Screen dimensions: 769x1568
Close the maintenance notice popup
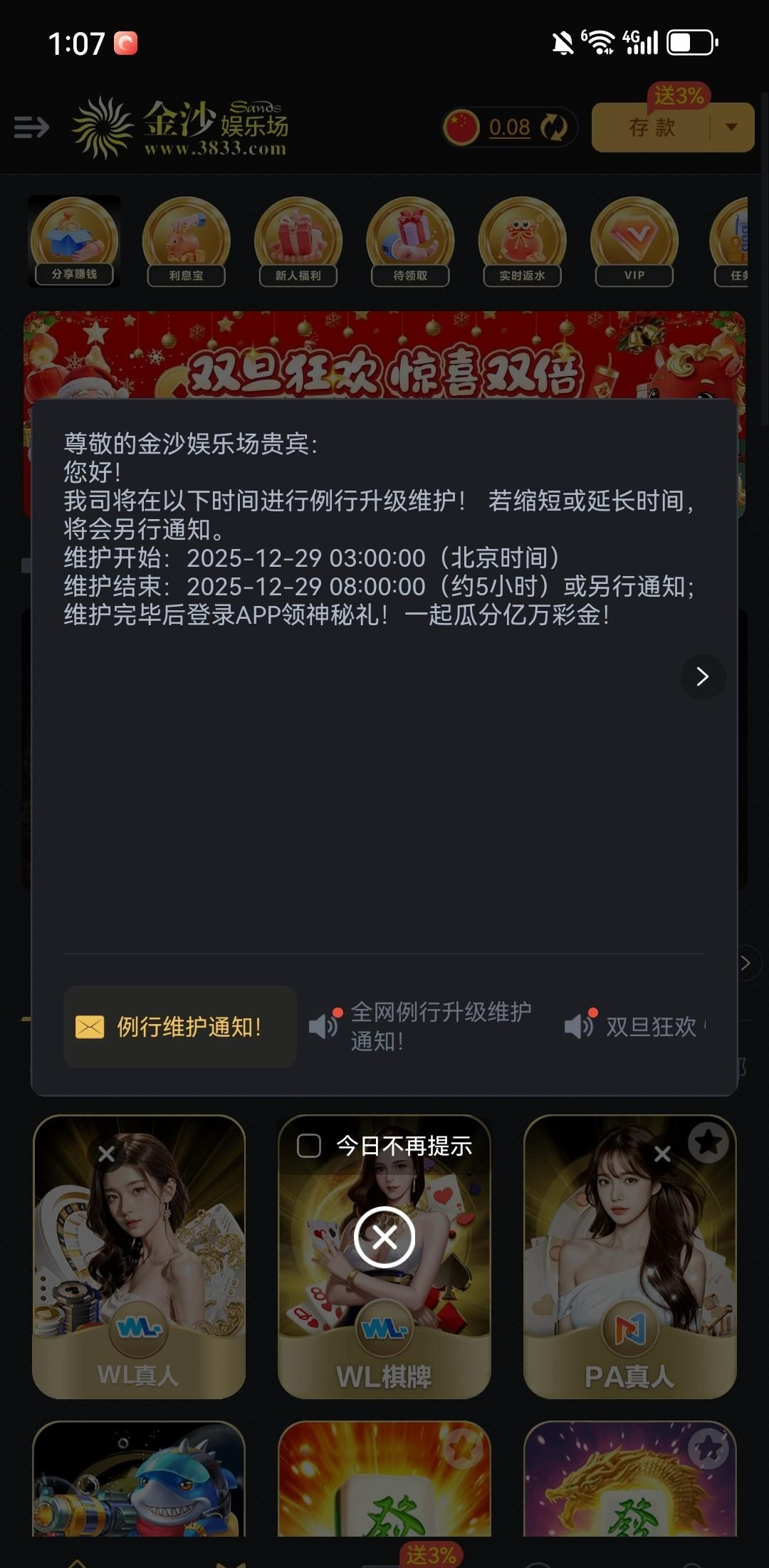384,1237
